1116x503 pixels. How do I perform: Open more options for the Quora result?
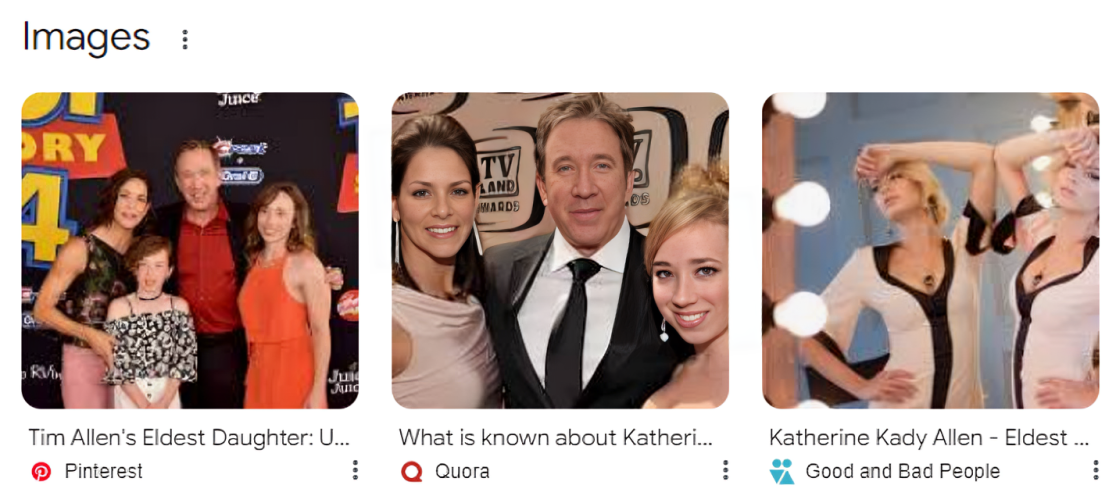tap(725, 470)
